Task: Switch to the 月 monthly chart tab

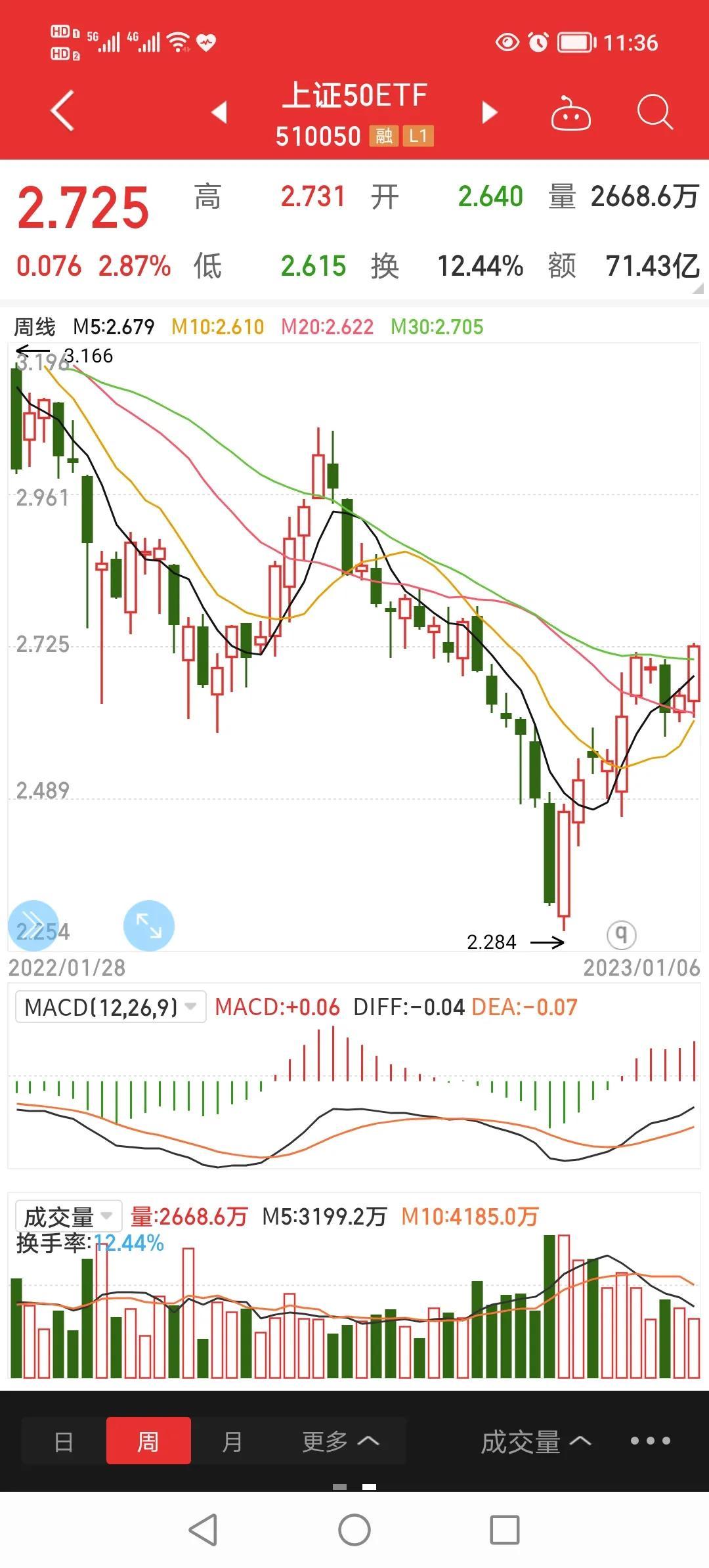Action: 232,1441
